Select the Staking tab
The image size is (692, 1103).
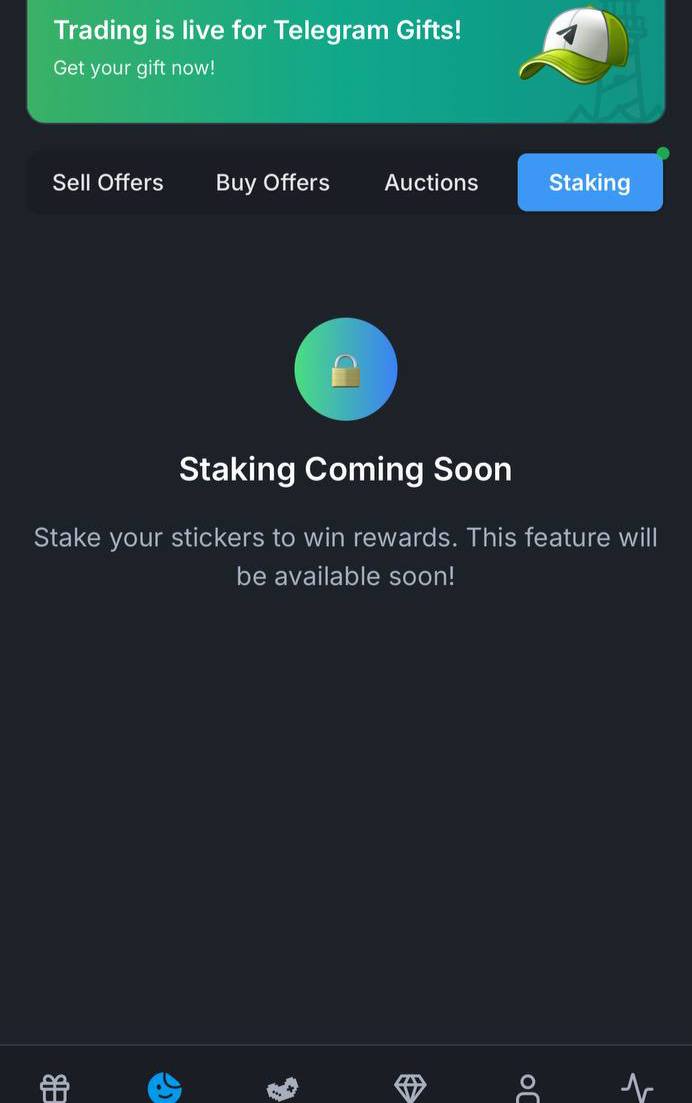(x=589, y=183)
